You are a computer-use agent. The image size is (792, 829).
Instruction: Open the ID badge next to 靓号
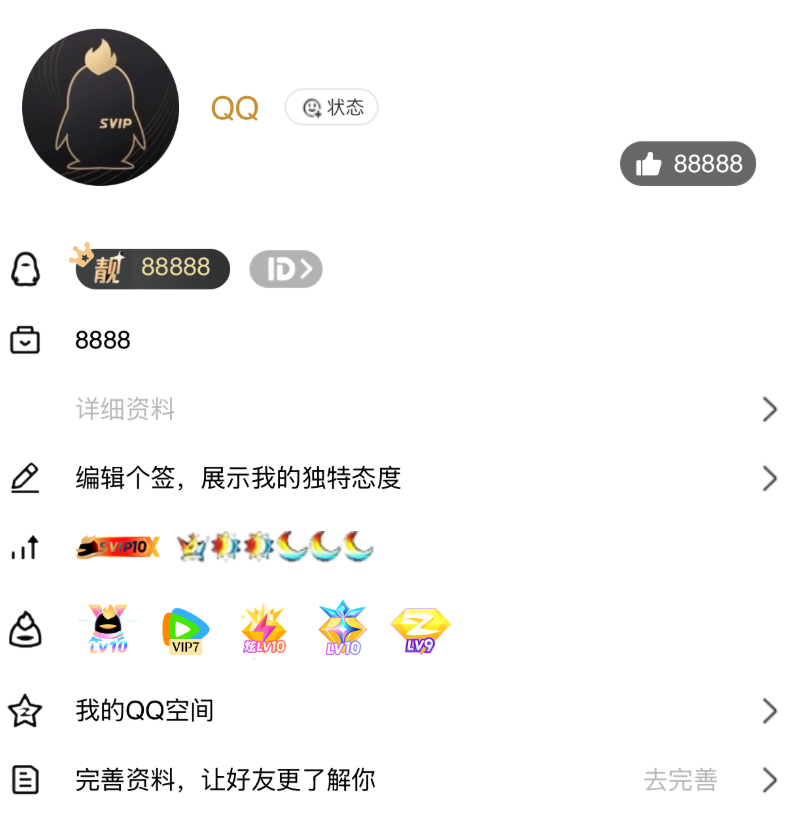tap(286, 269)
